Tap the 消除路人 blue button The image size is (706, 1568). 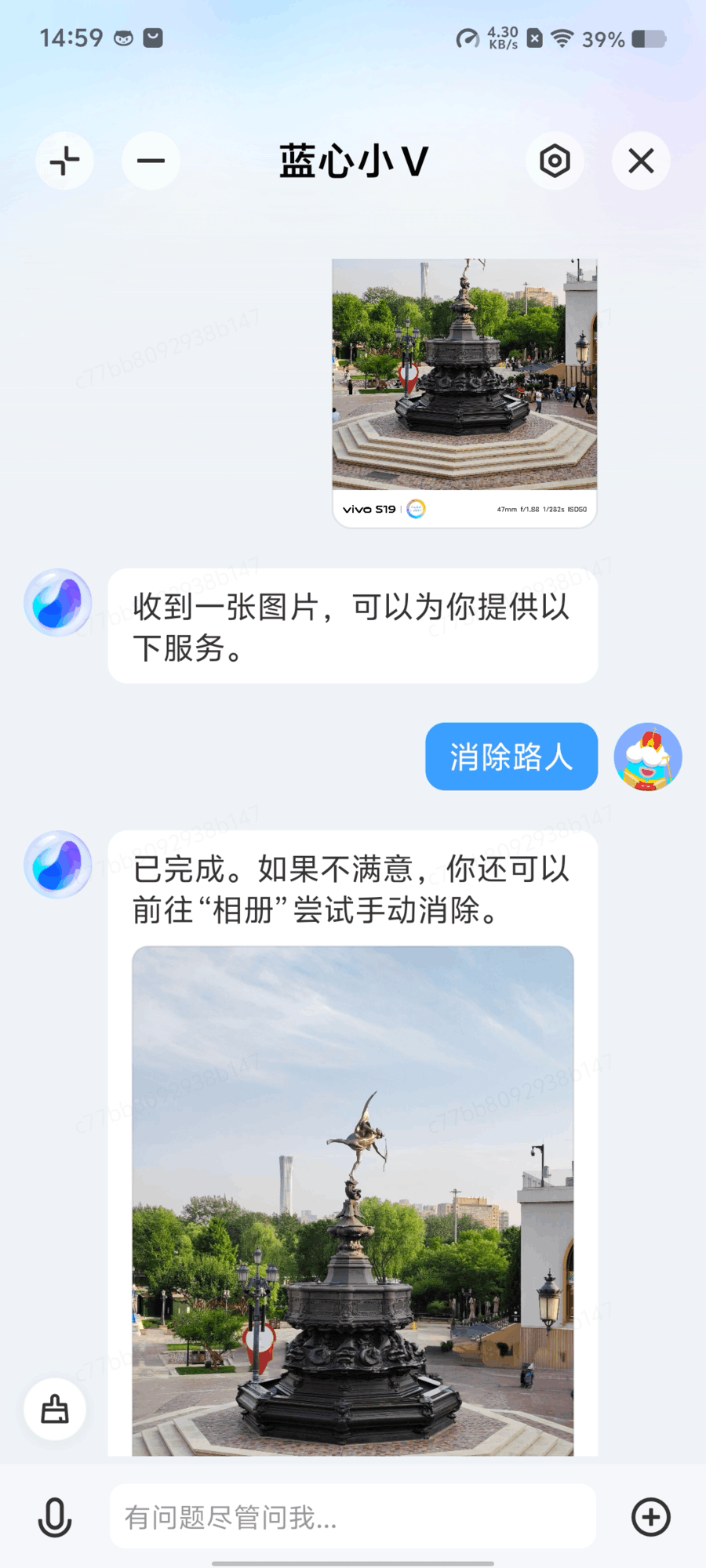pos(511,756)
